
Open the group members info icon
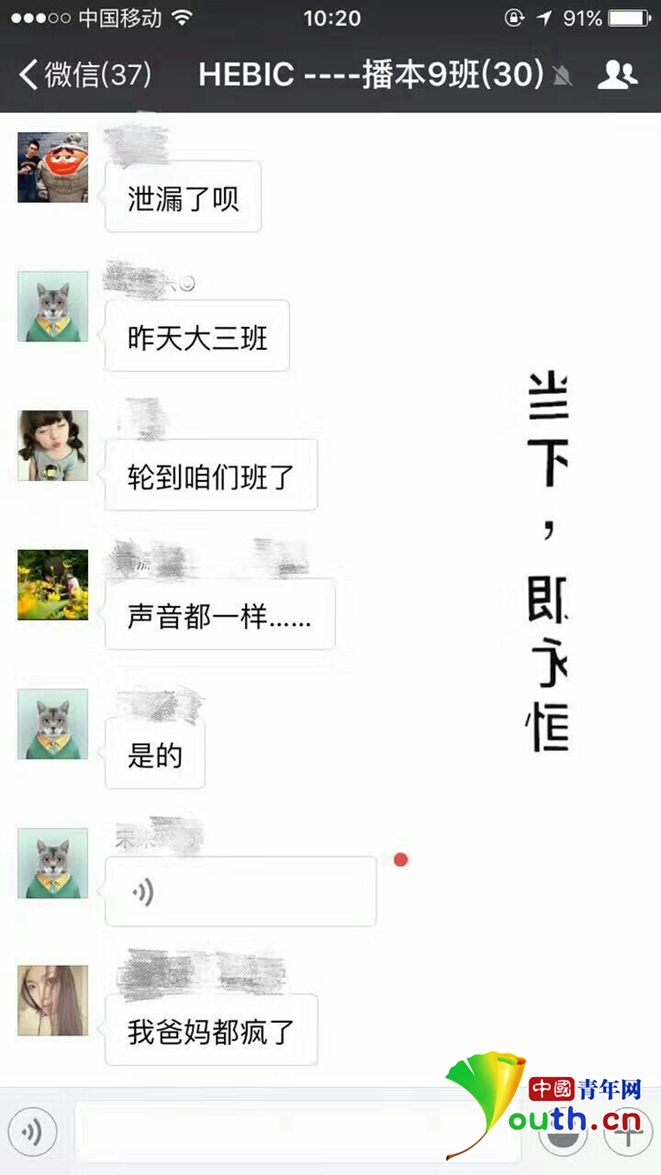pyautogui.click(x=617, y=75)
